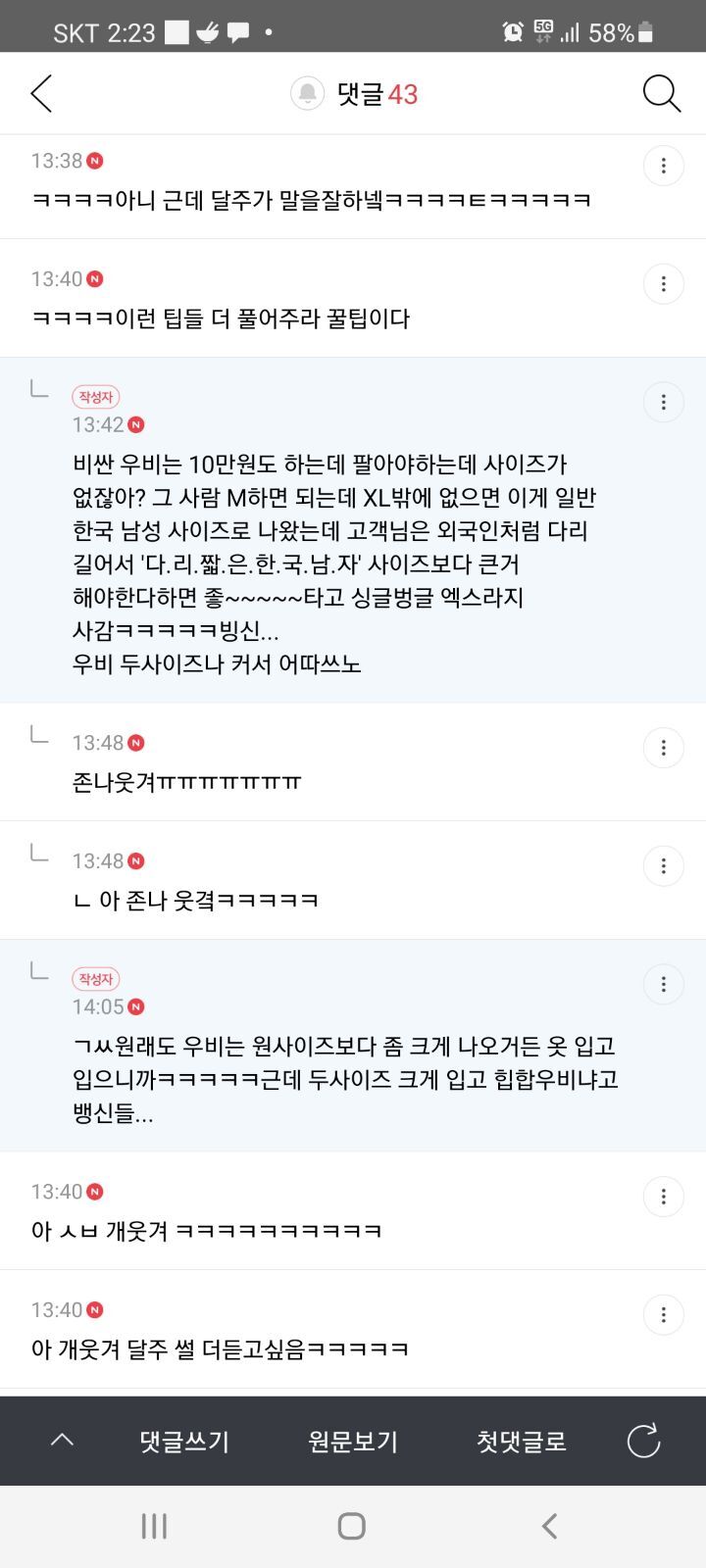Open options for 아 ㅅㅂ 개웃겨 comment
Viewport: 706px width, 1568px height.
663,1197
